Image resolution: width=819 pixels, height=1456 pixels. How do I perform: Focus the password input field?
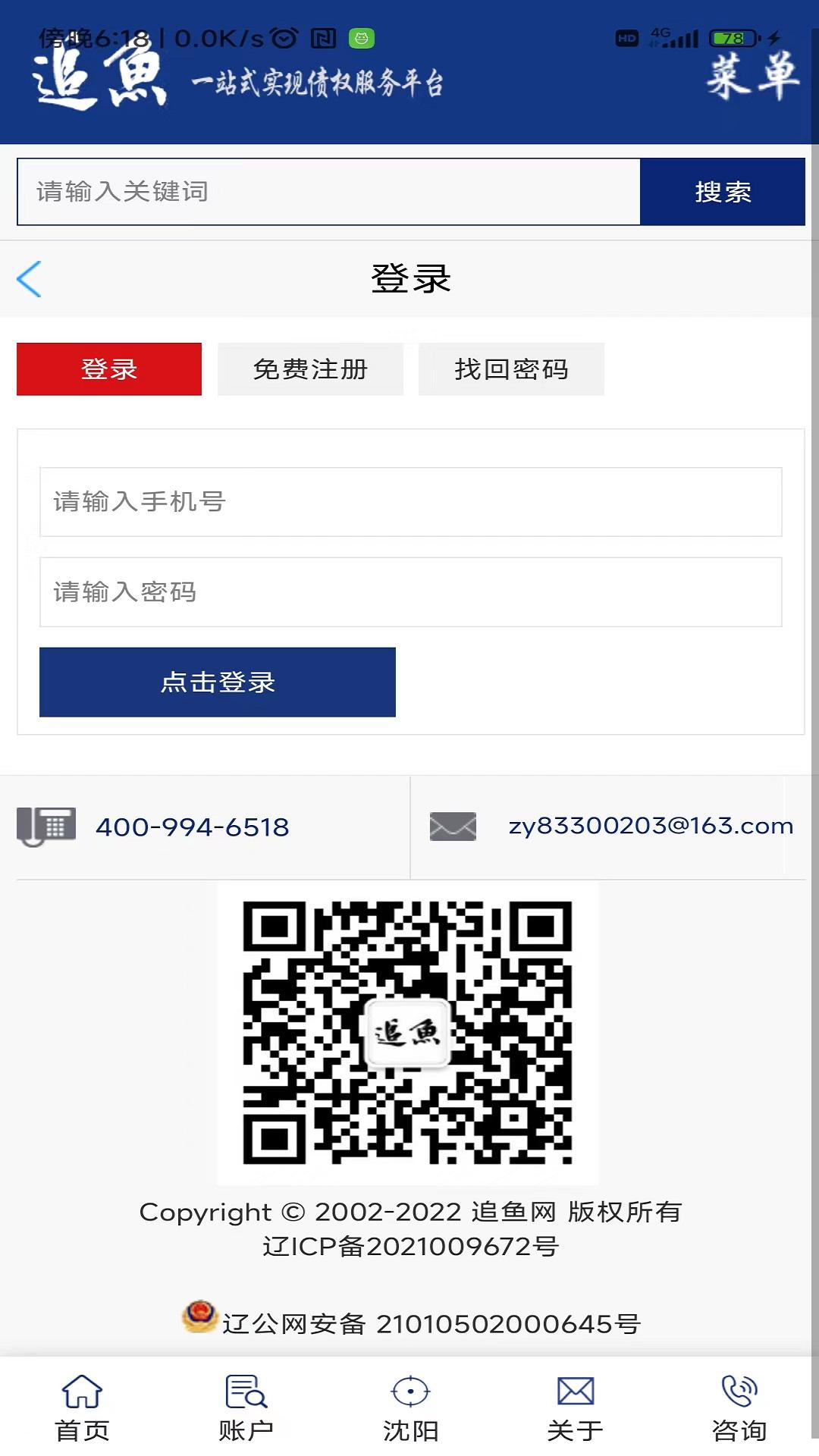point(410,592)
